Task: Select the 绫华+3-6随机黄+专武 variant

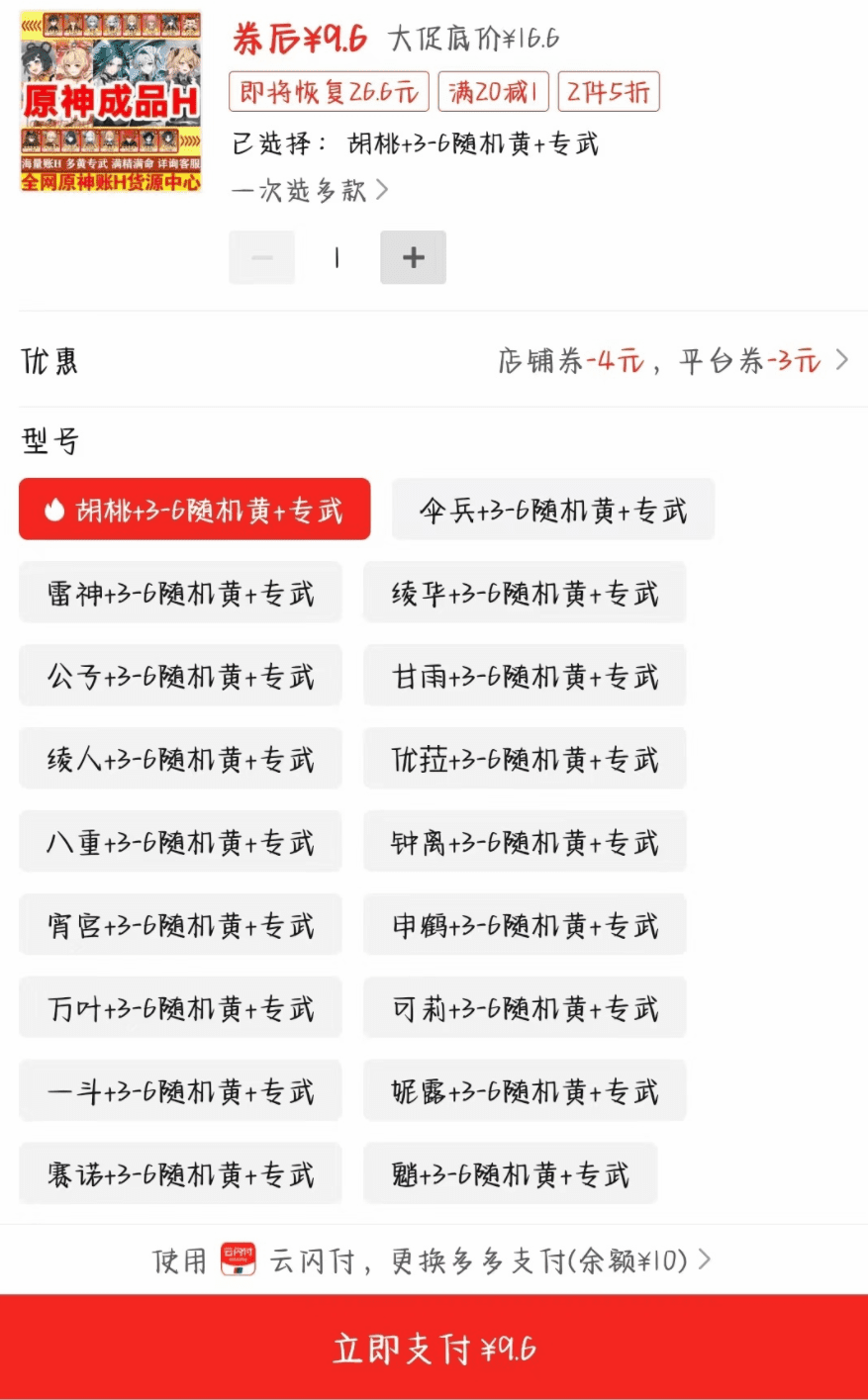Action: (x=525, y=592)
